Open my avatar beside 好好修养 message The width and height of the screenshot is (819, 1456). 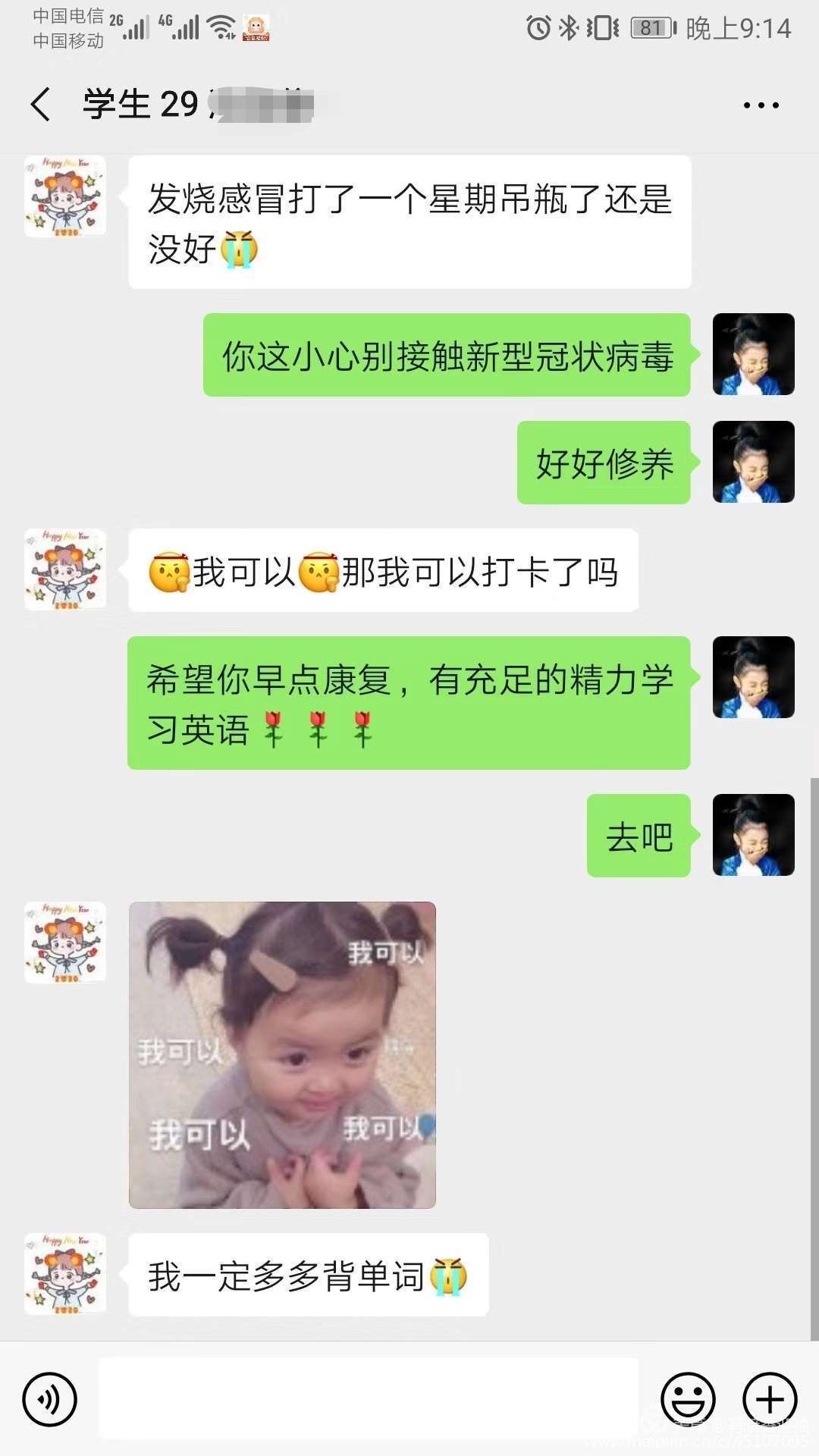coord(753,462)
